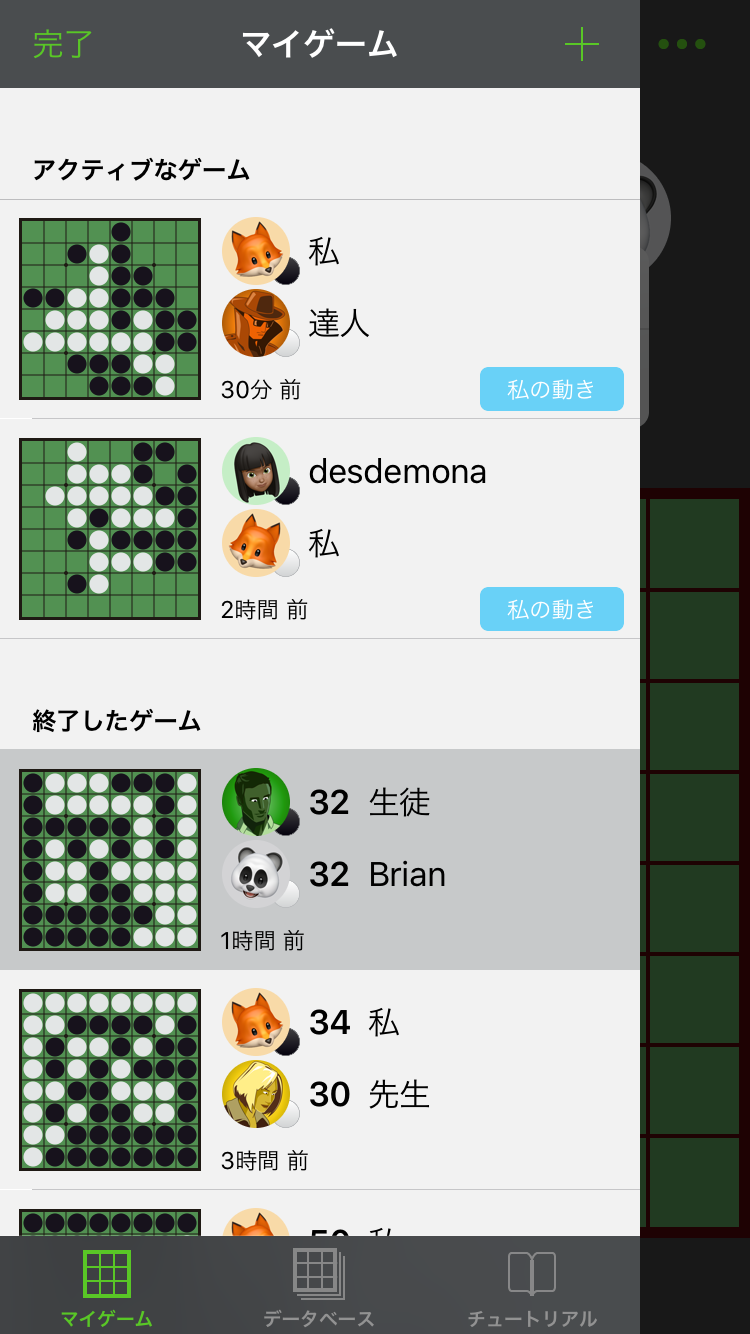Tap 私の動き button in desdemona game

click(x=551, y=609)
